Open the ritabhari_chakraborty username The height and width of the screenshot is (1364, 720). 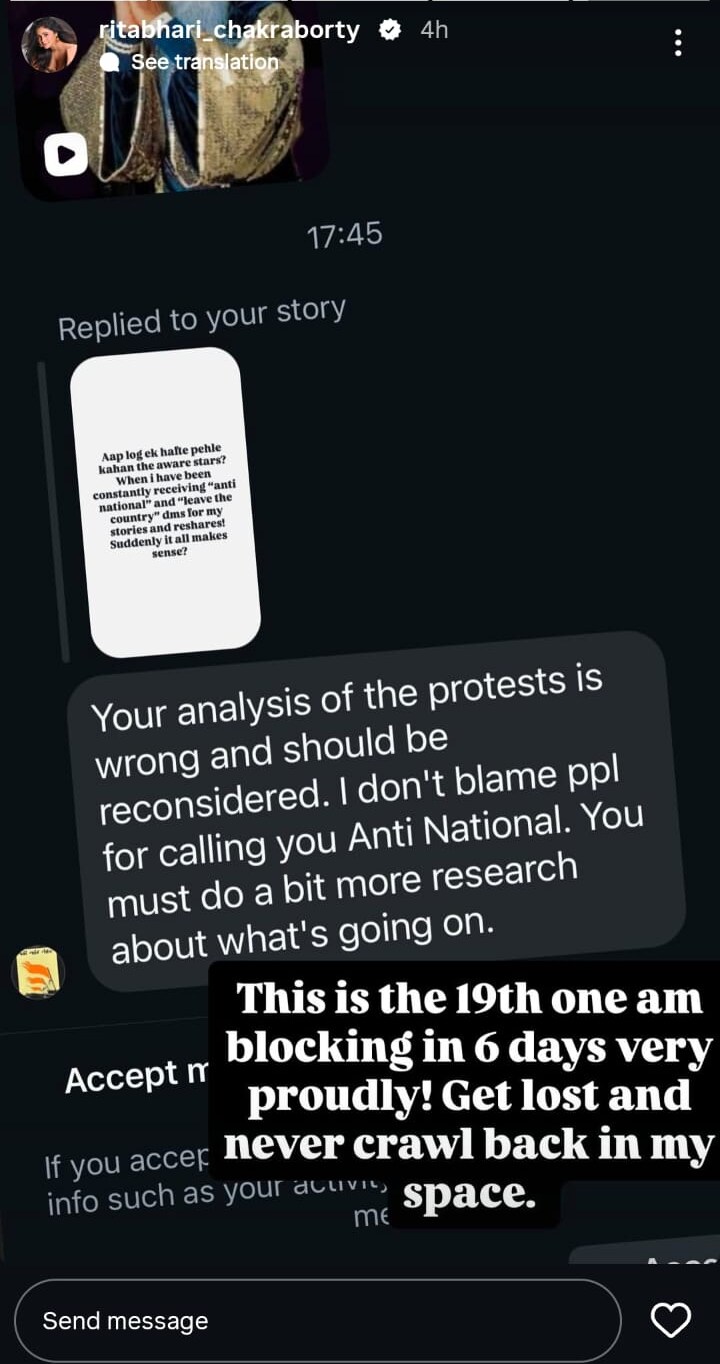point(229,30)
